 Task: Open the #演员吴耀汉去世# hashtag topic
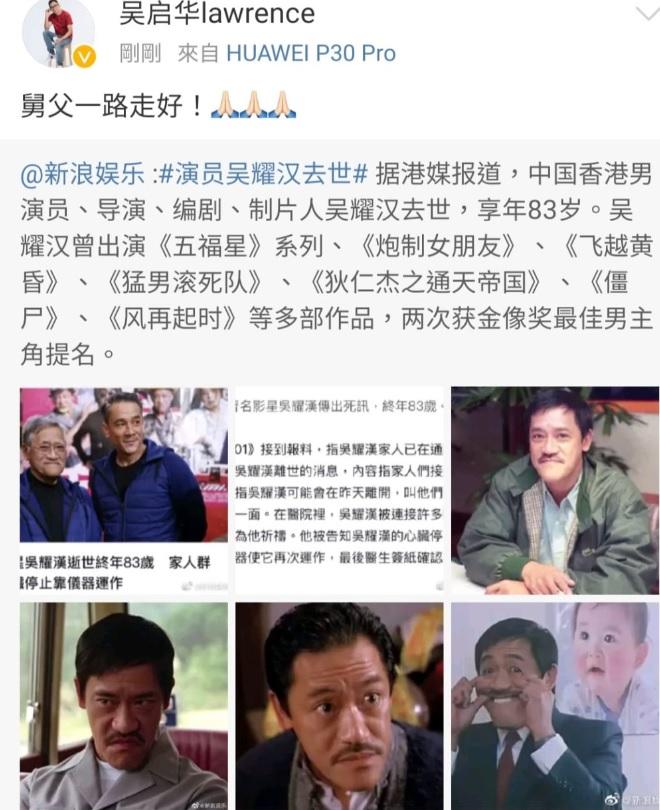(x=261, y=173)
